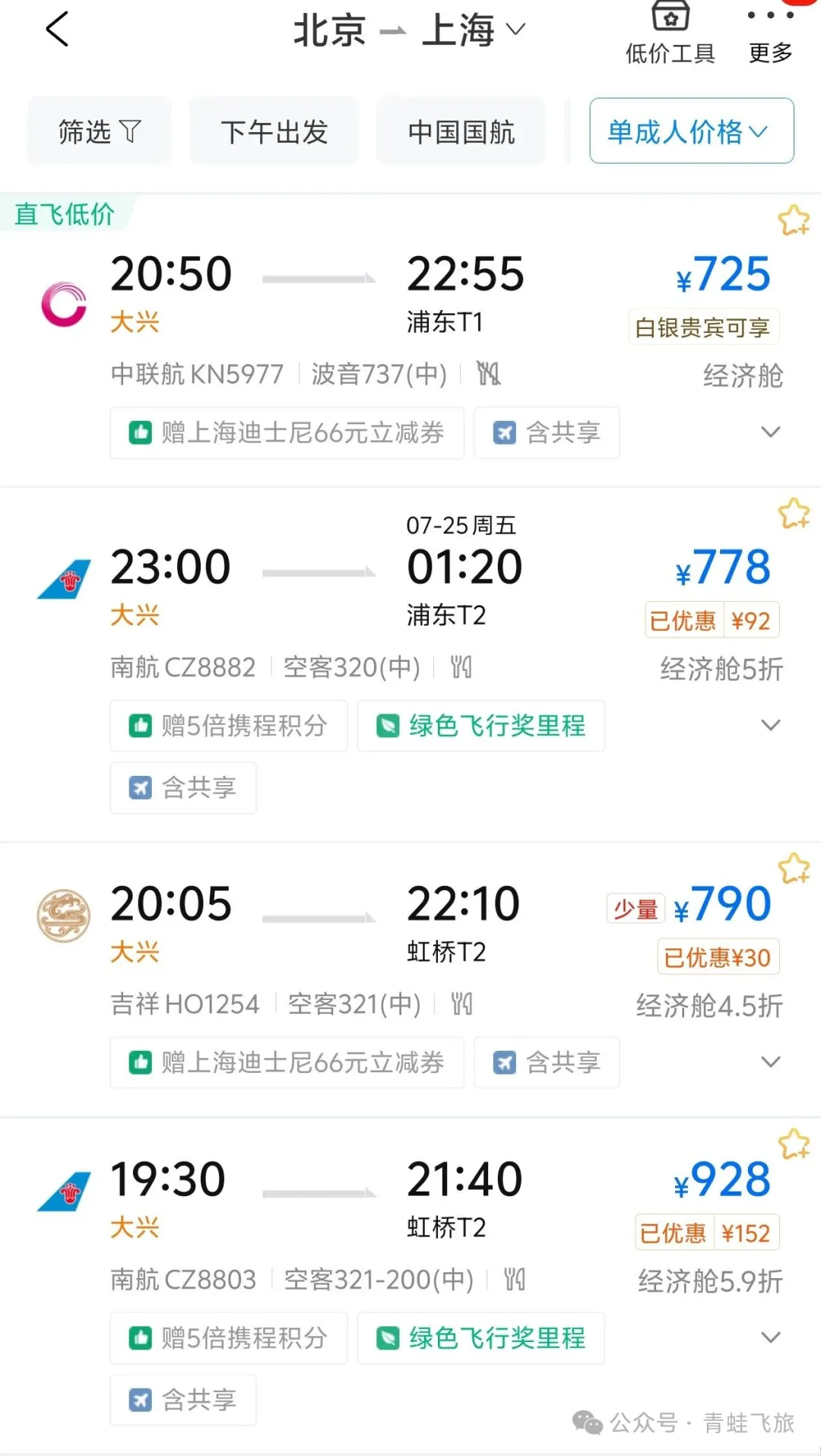Expand details chevron for flight HO1254

pos(771,1062)
